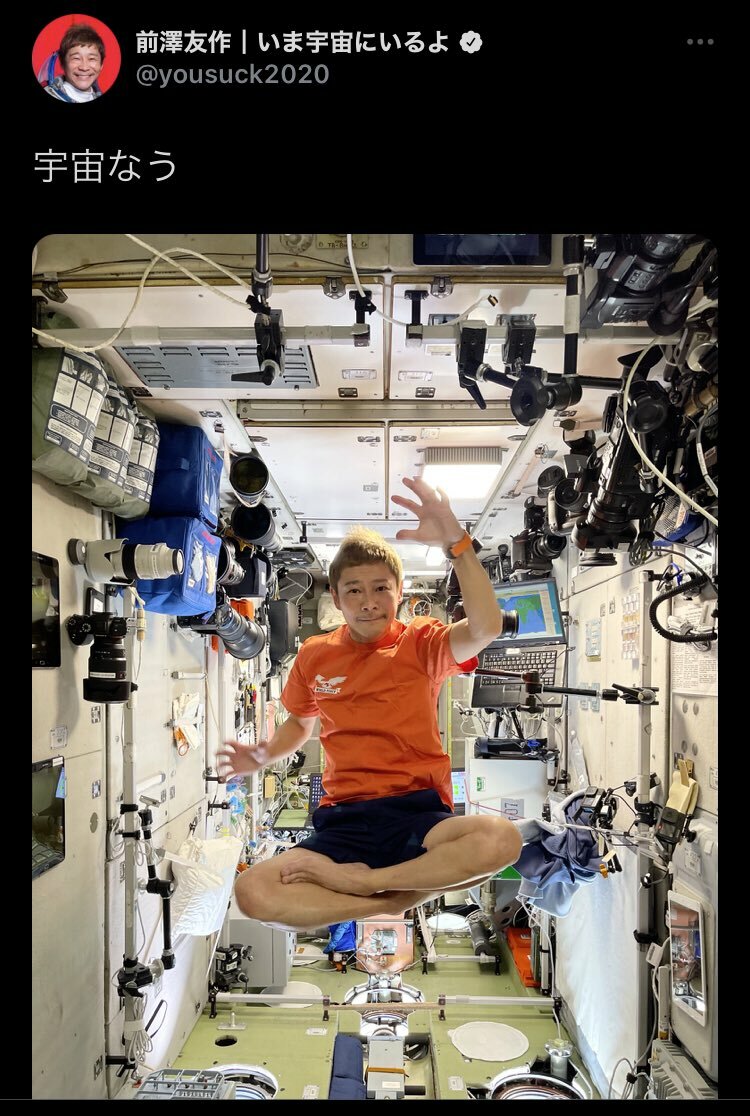View the attached space station photo fullscreen

(x=375, y=666)
